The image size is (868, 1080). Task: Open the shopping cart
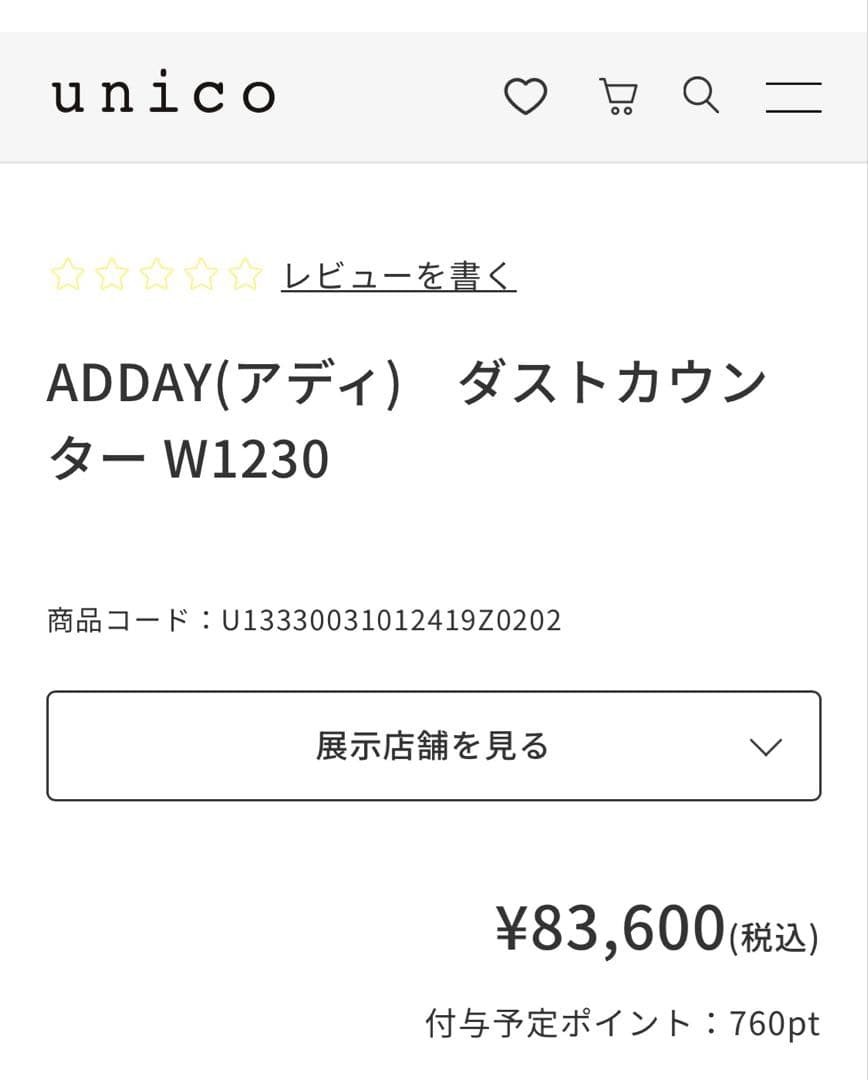coord(619,95)
